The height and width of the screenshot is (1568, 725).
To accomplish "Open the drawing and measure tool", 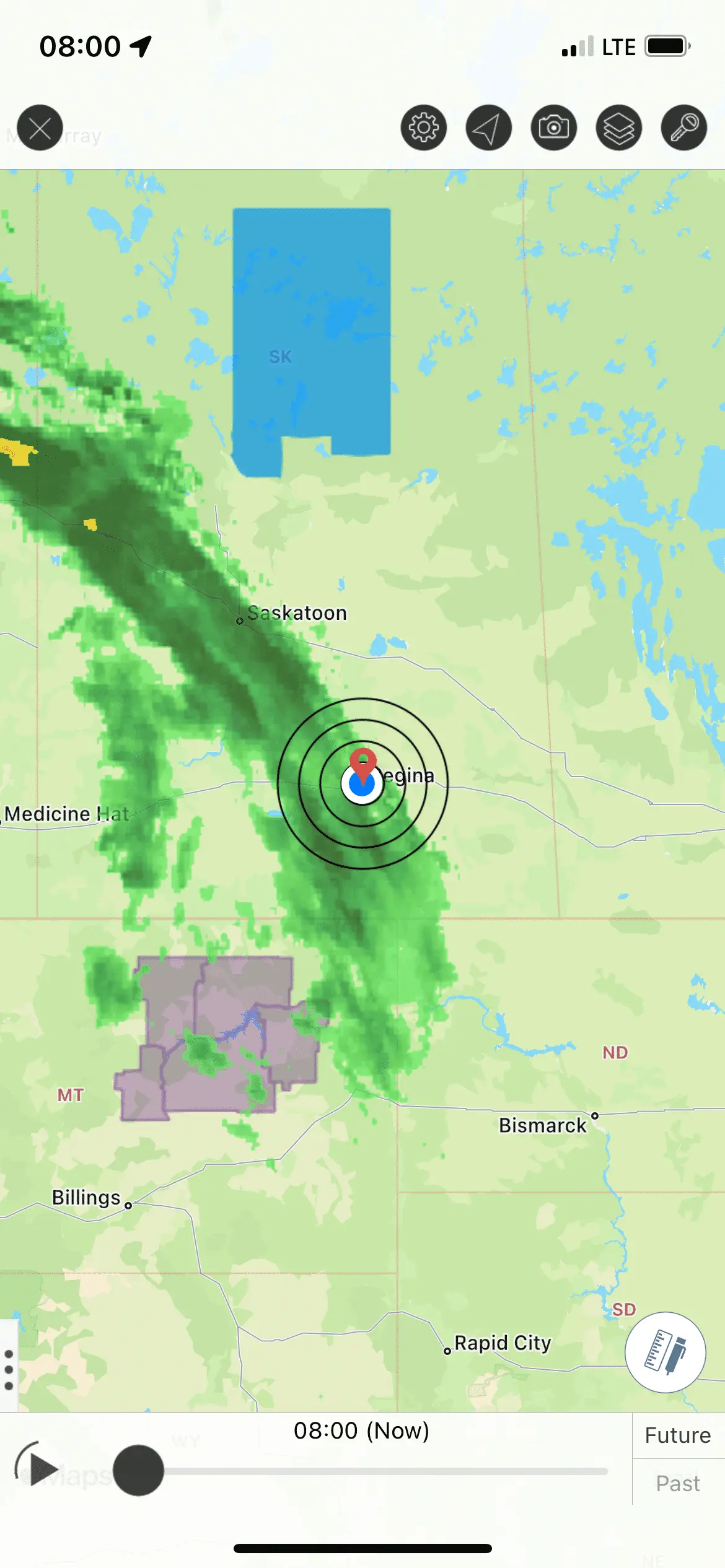I will (x=665, y=1353).
